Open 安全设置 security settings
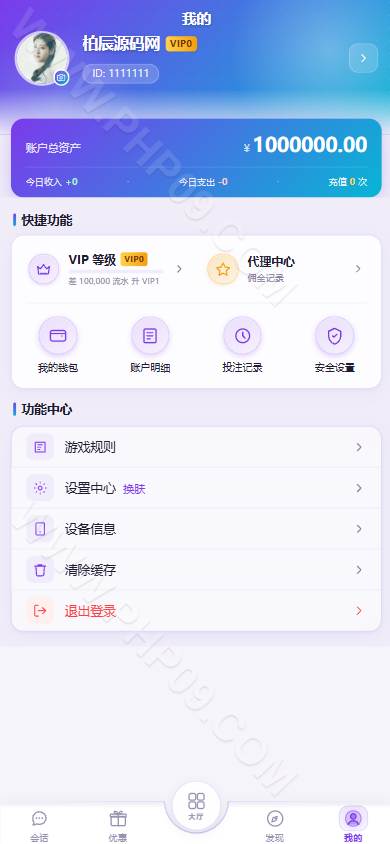The height and width of the screenshot is (844, 390). (x=335, y=345)
